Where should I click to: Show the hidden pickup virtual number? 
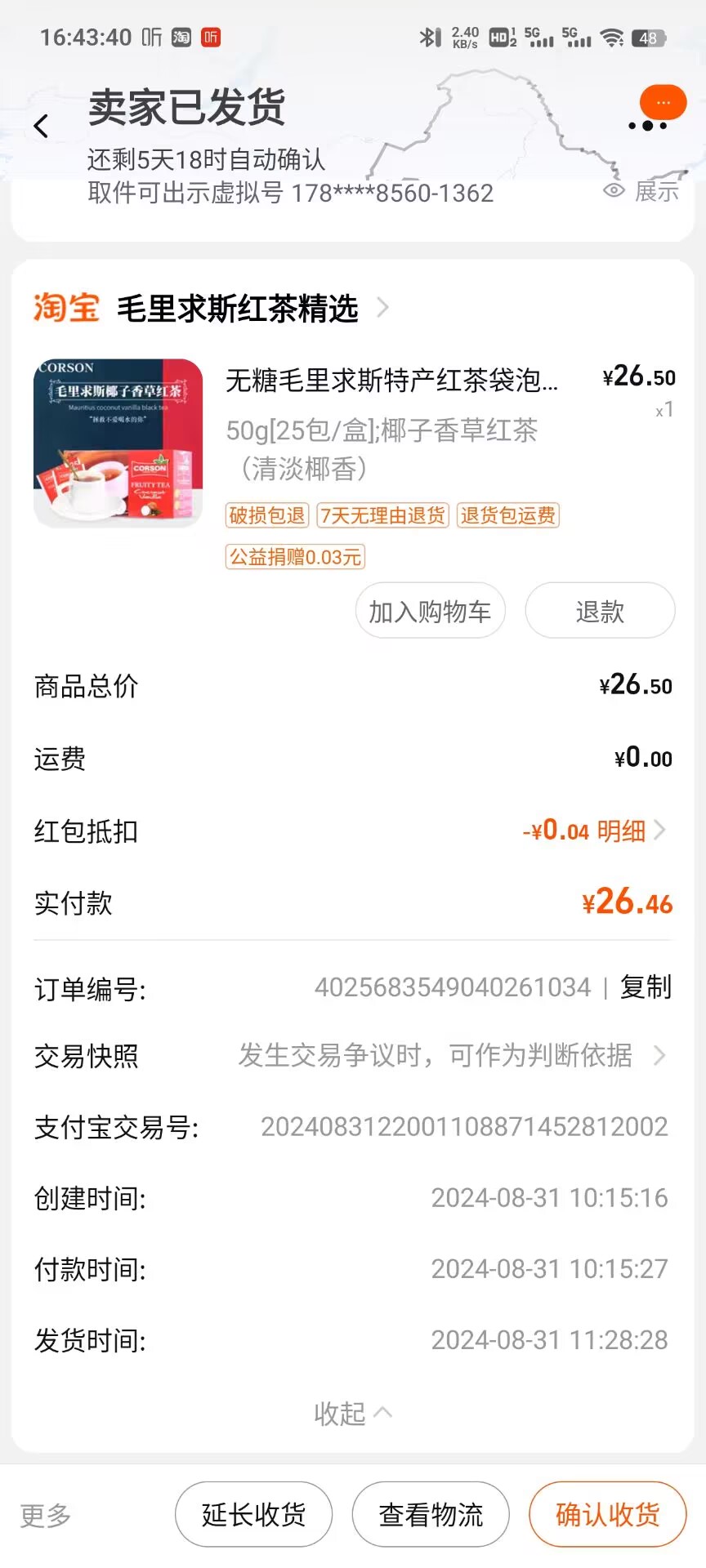(641, 191)
